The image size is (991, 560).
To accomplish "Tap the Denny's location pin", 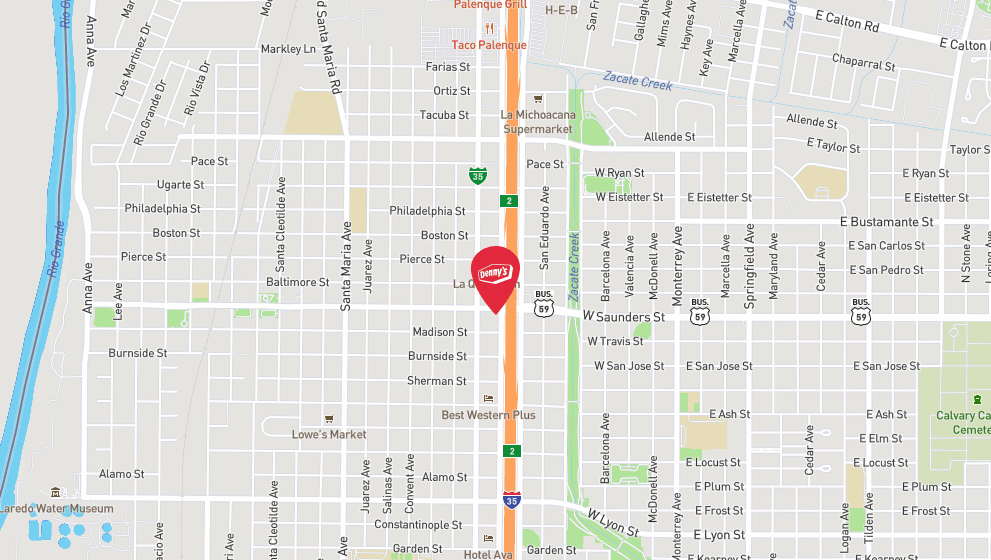I will click(x=495, y=274).
